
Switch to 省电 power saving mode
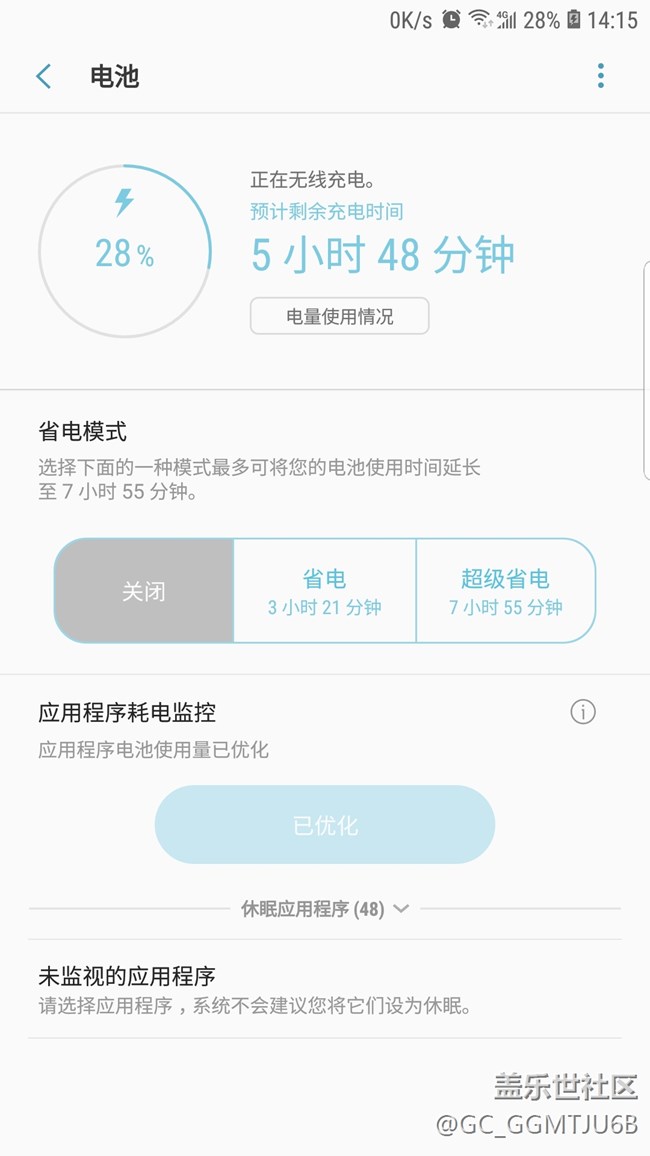[324, 591]
